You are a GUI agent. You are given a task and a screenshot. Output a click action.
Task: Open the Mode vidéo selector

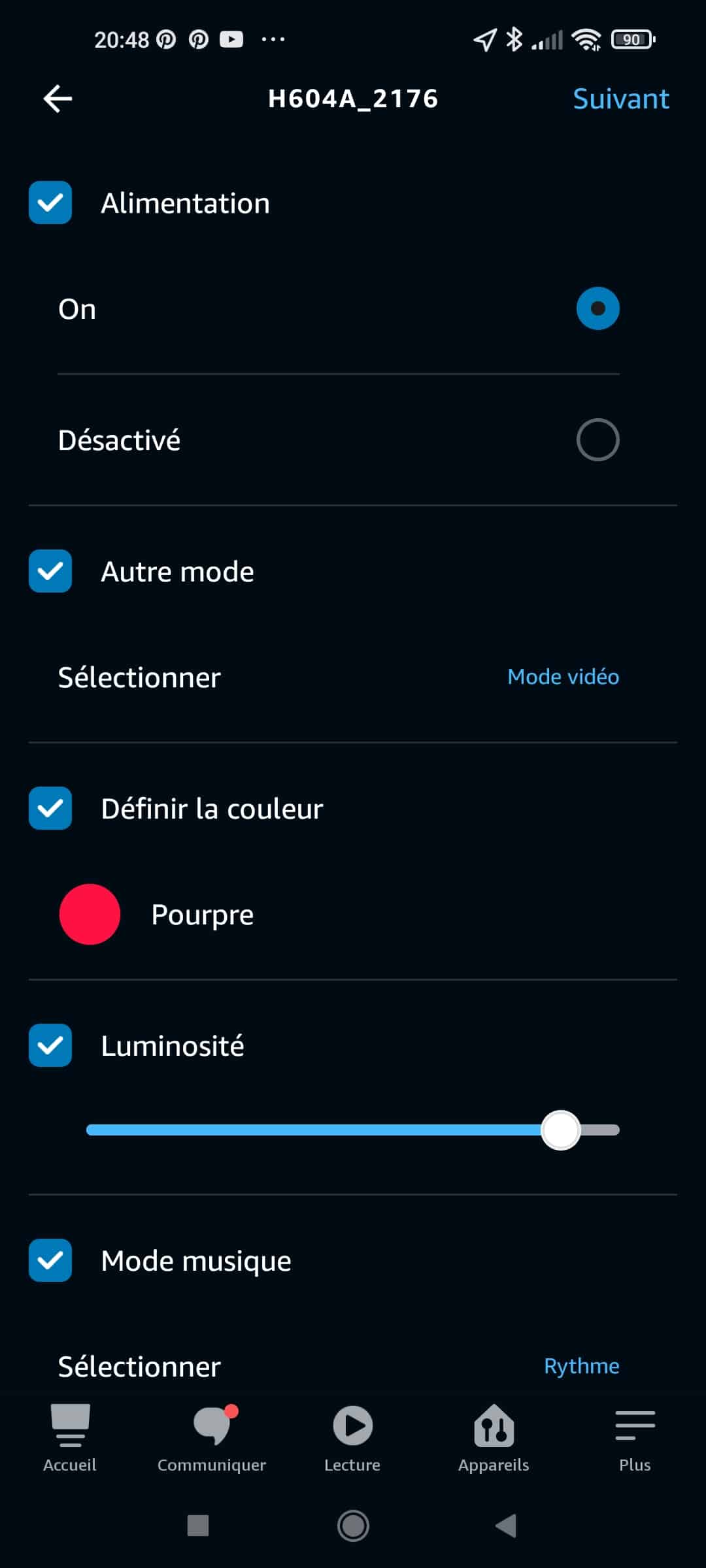point(563,677)
